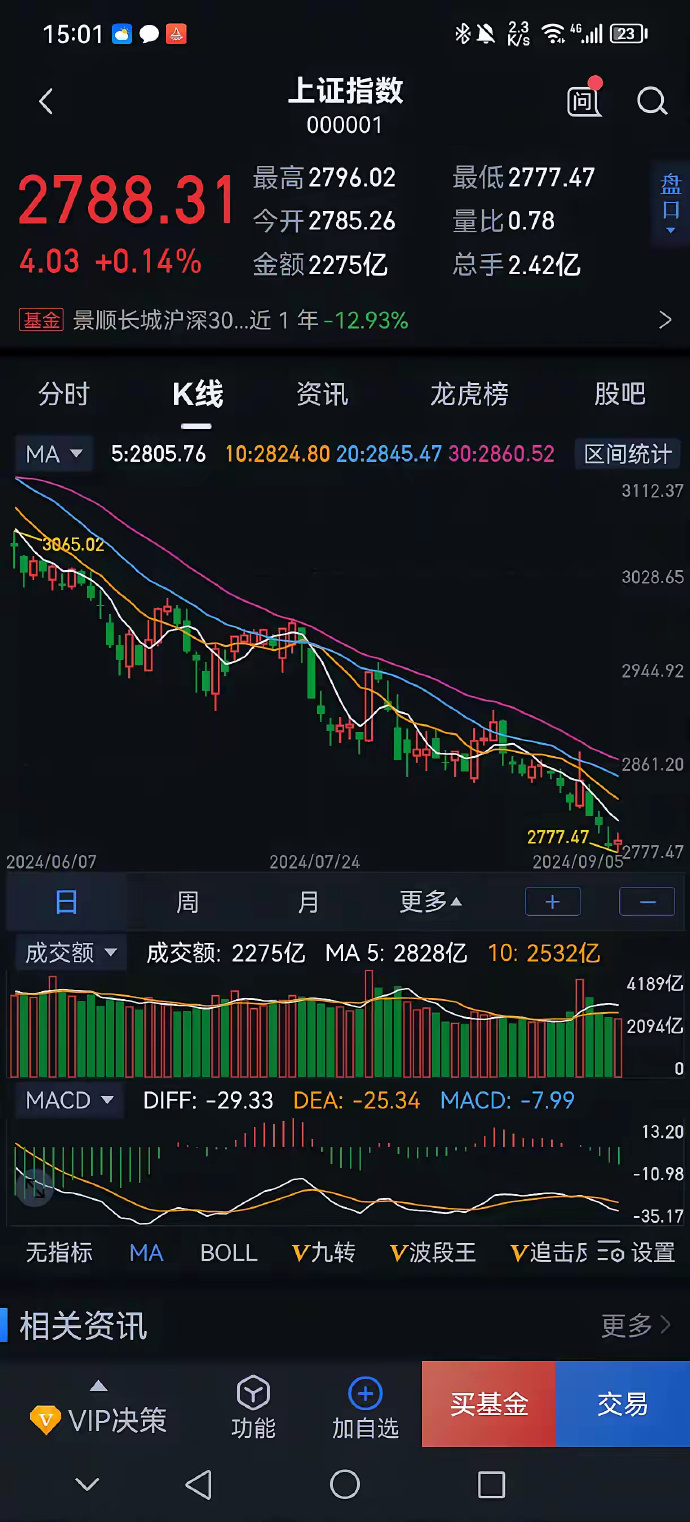Switch to the 资讯 tab
This screenshot has width=690, height=1522.
(x=322, y=394)
